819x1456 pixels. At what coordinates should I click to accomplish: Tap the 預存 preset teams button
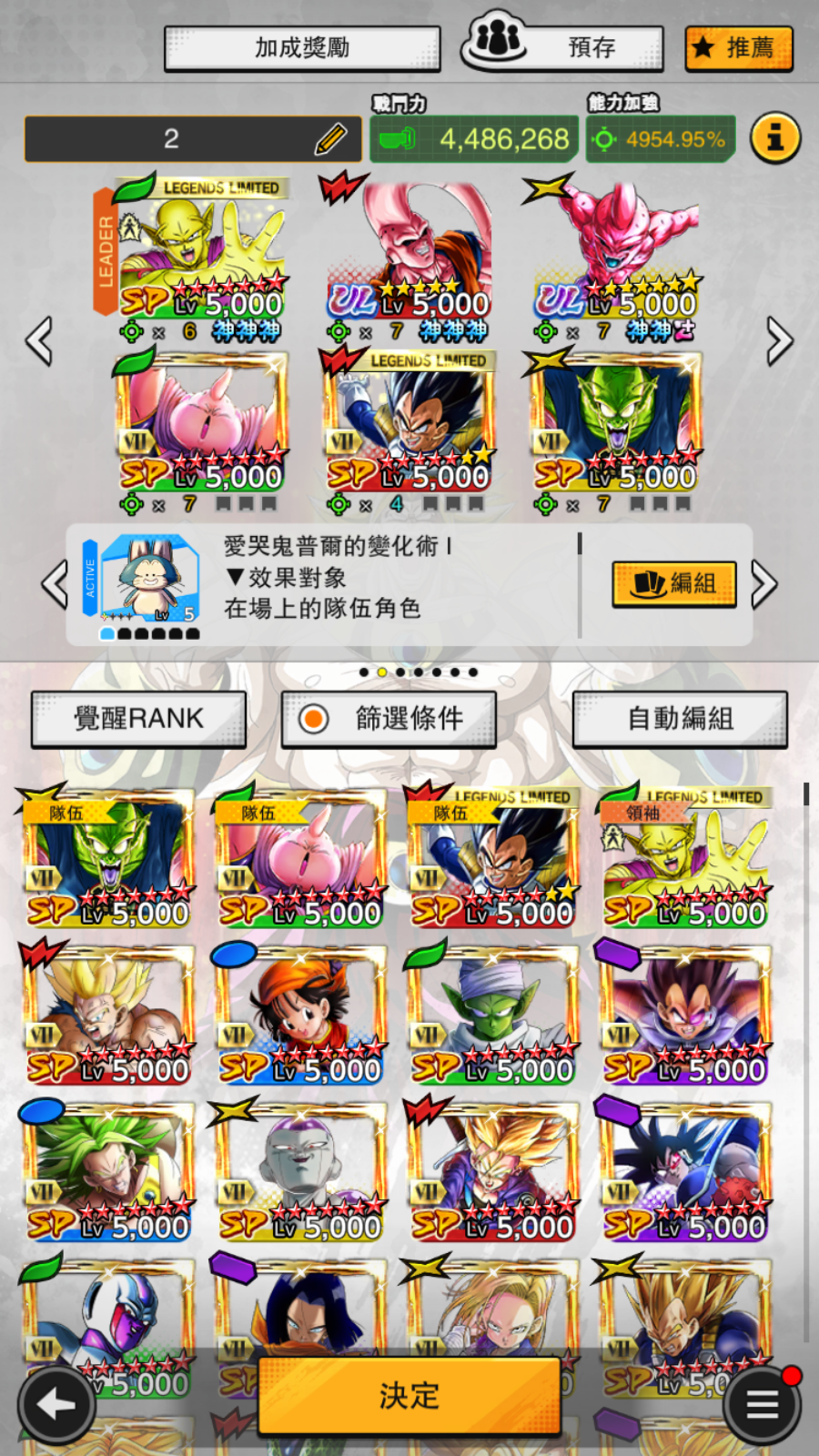[562, 46]
